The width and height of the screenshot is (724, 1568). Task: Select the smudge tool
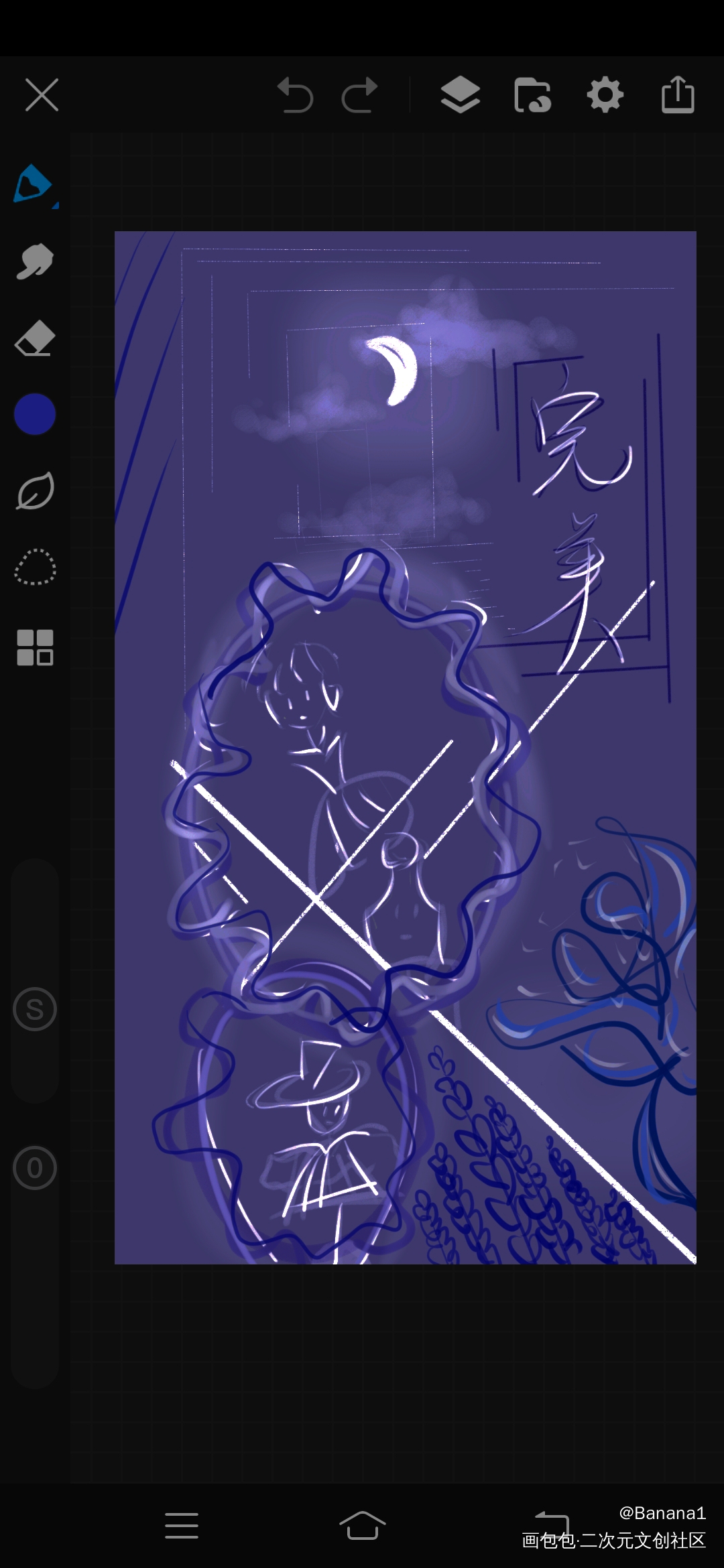[35, 261]
